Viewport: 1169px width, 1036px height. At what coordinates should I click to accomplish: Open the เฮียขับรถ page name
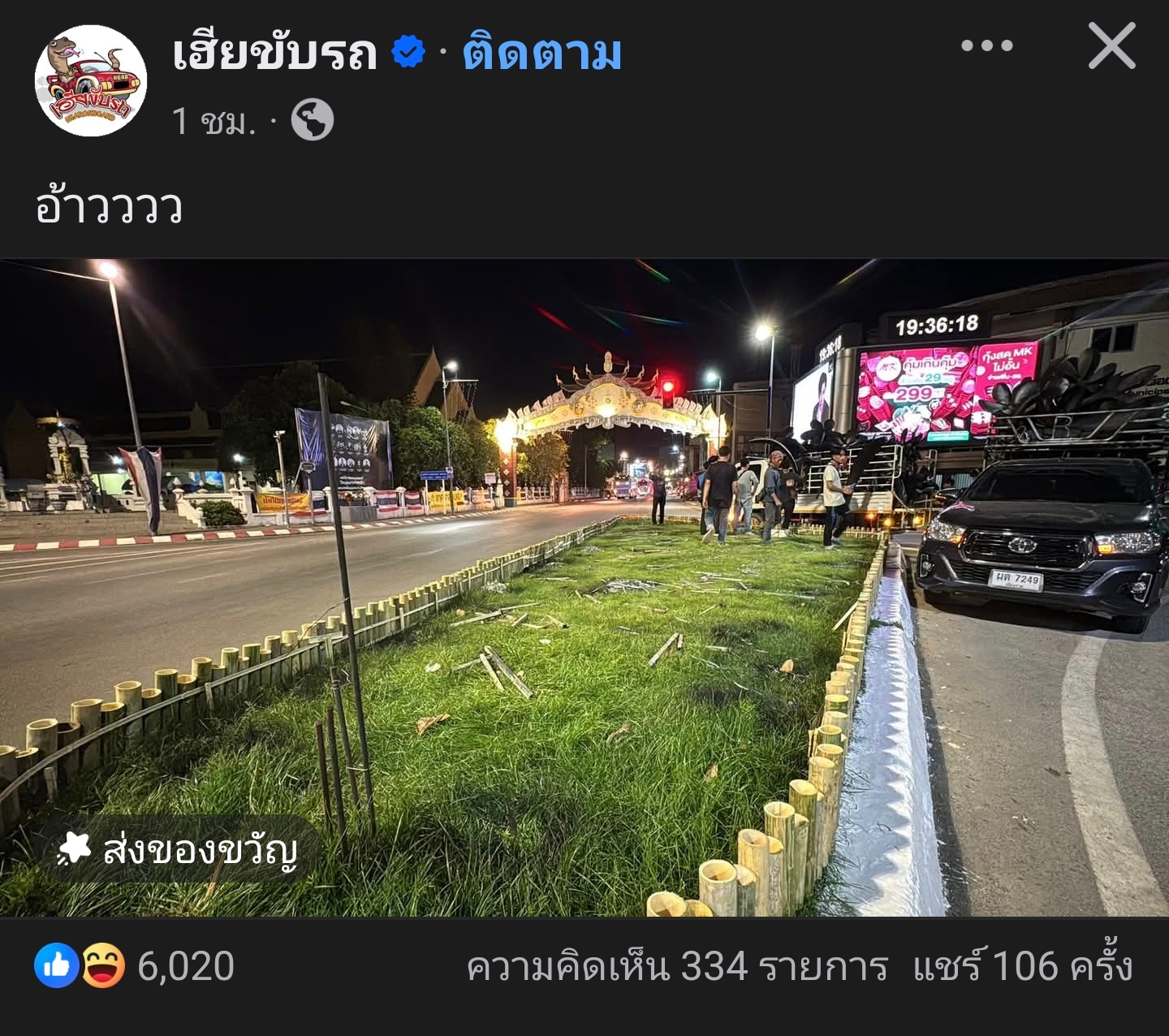(275, 54)
